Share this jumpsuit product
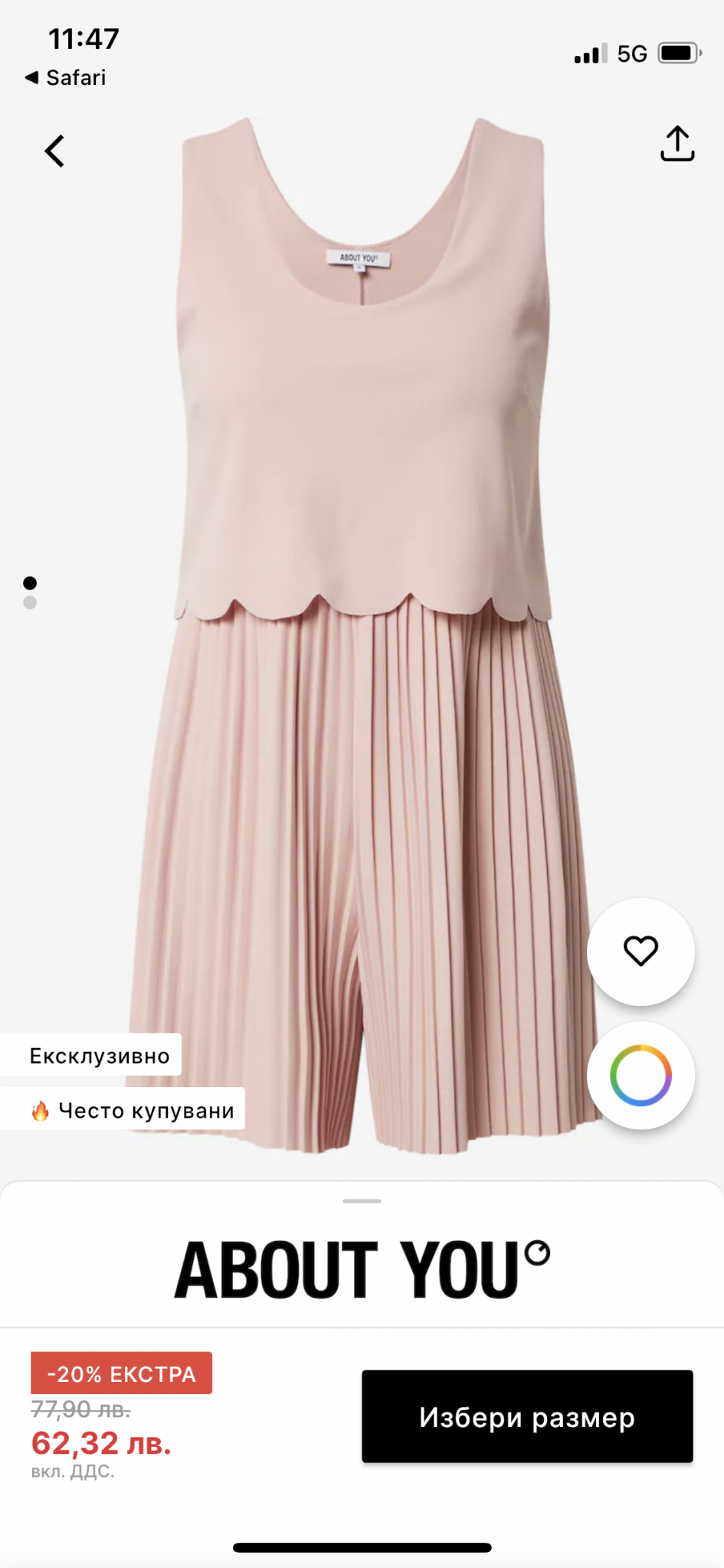This screenshot has width=724, height=1568. coord(676,144)
